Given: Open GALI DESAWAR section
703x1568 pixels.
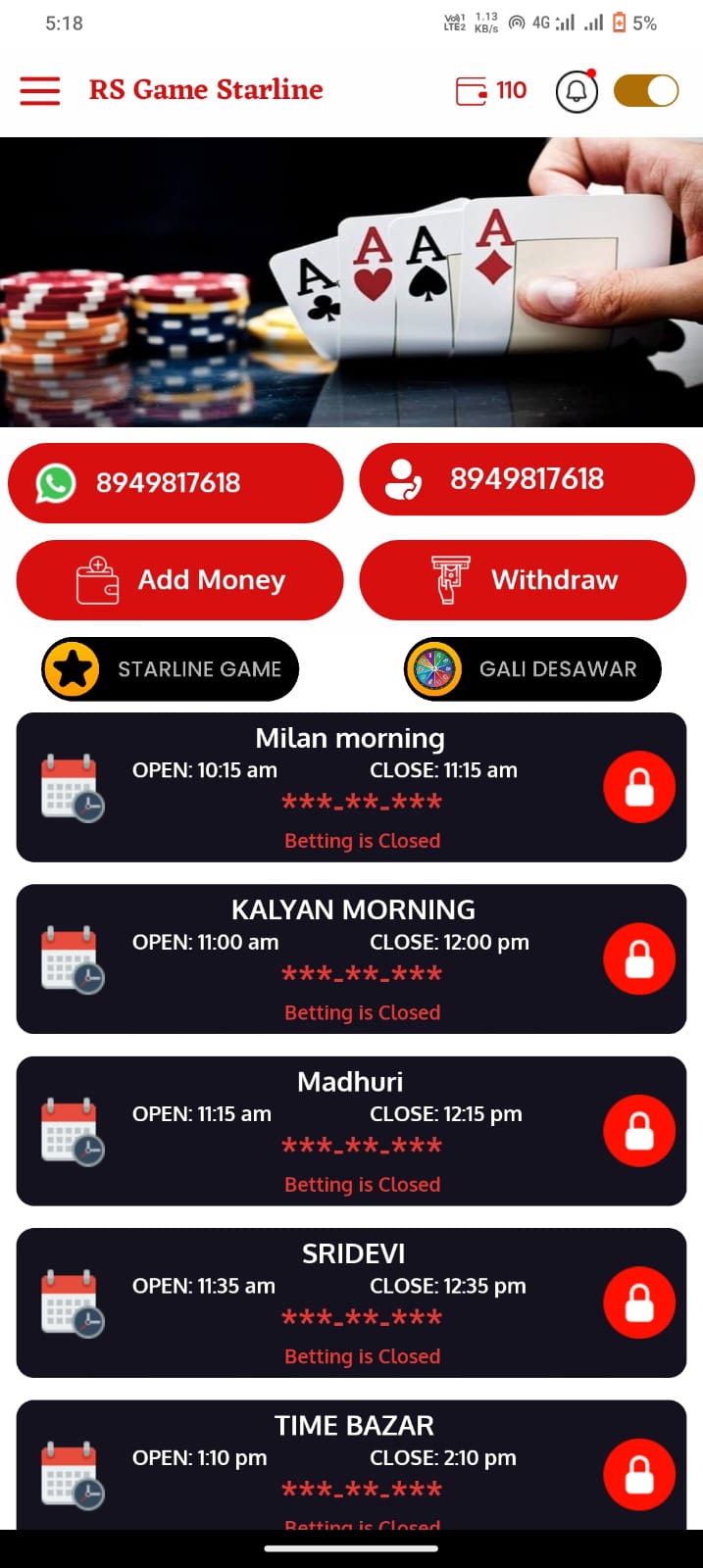Looking at the screenshot, I should [533, 669].
